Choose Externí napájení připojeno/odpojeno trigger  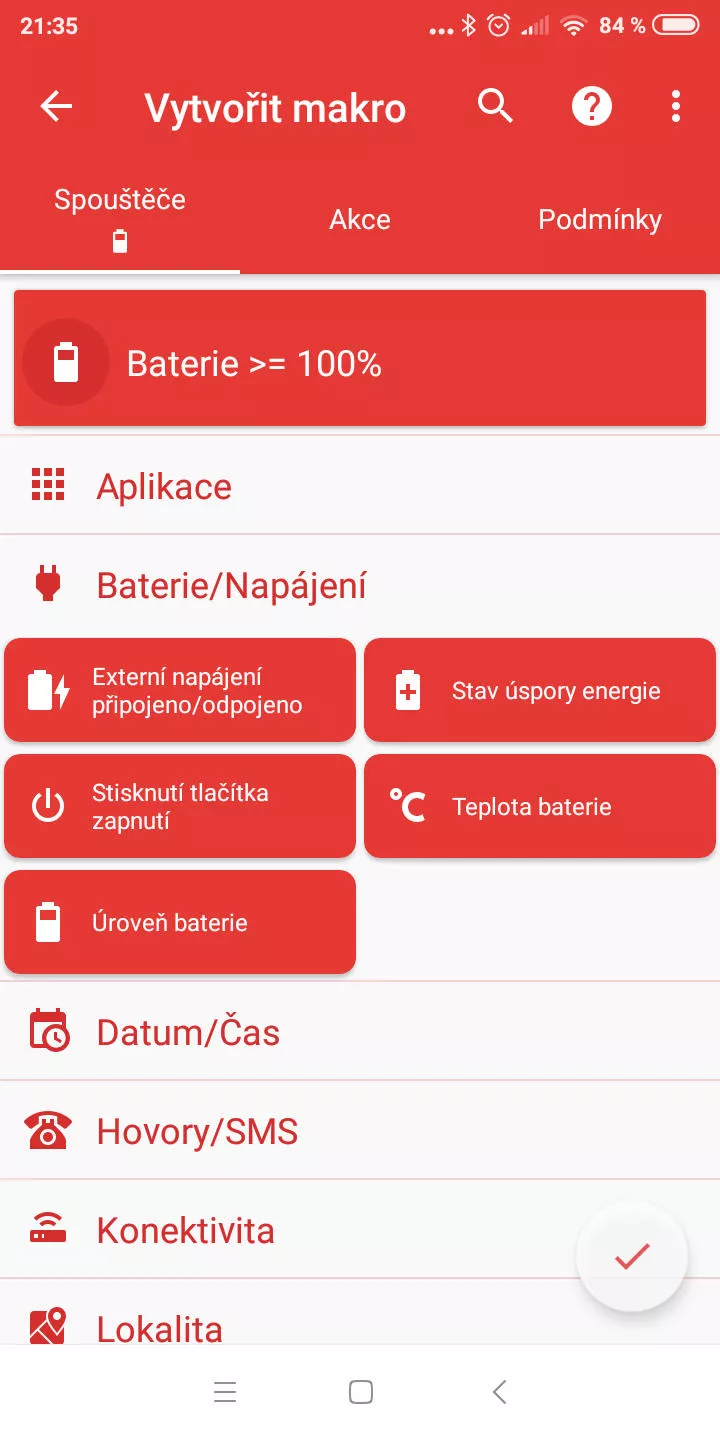180,690
